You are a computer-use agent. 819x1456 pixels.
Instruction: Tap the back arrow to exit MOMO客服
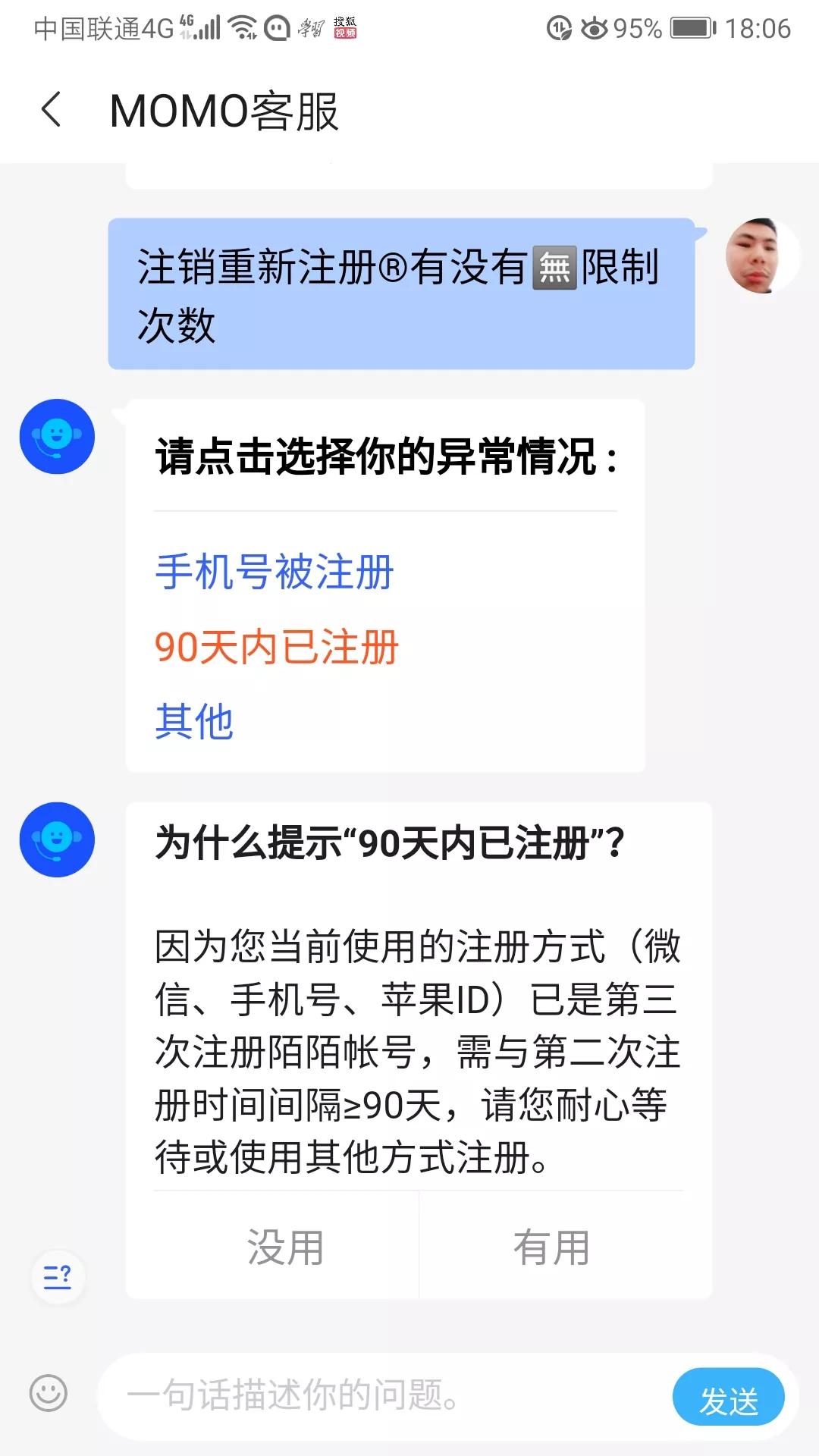(x=52, y=109)
